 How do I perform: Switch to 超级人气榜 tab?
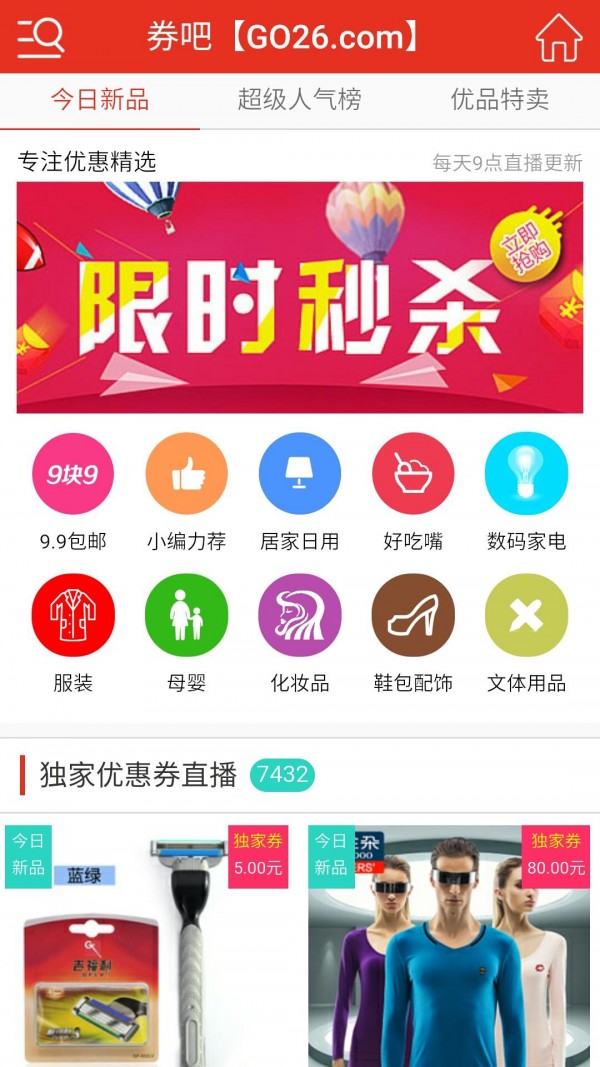click(299, 100)
